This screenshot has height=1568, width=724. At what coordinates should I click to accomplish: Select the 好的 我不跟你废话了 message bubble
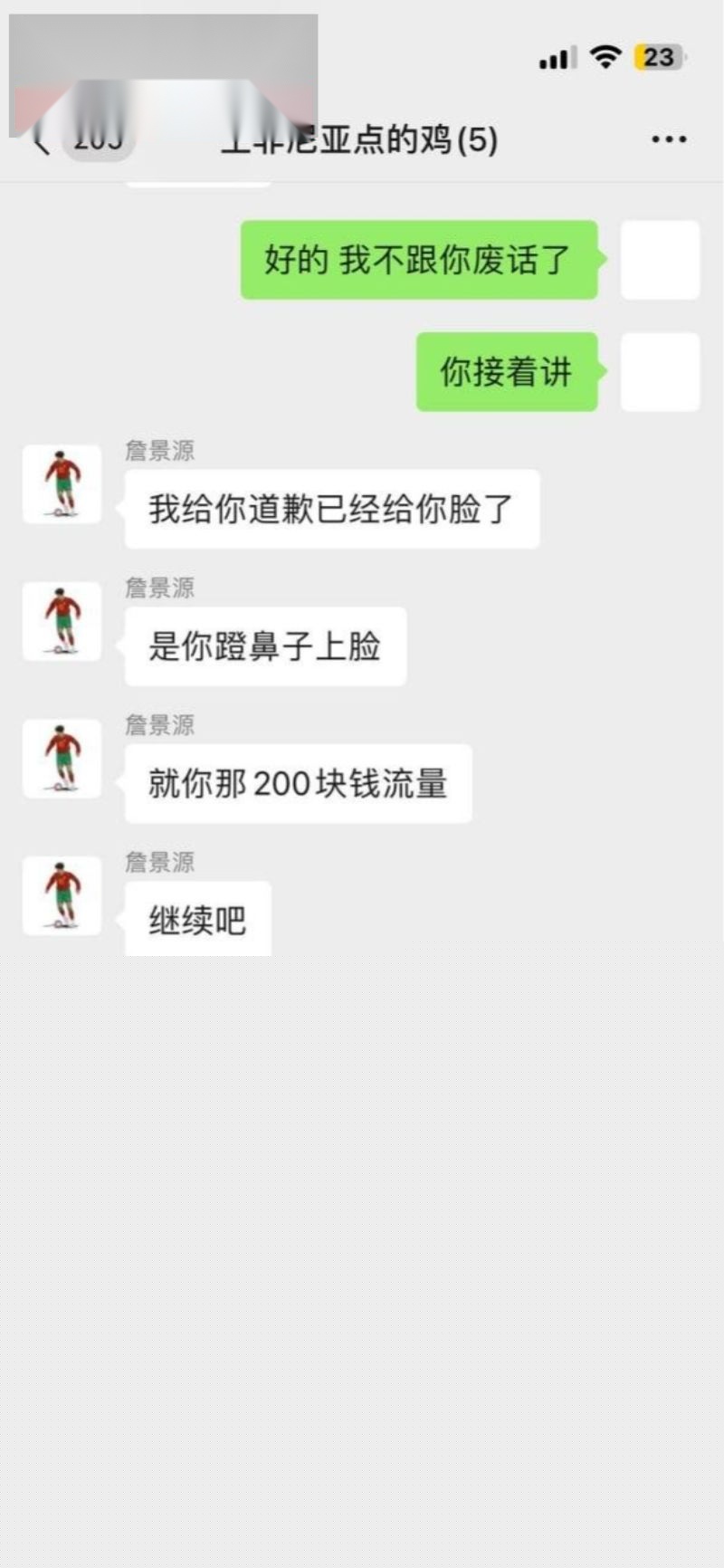click(x=418, y=260)
